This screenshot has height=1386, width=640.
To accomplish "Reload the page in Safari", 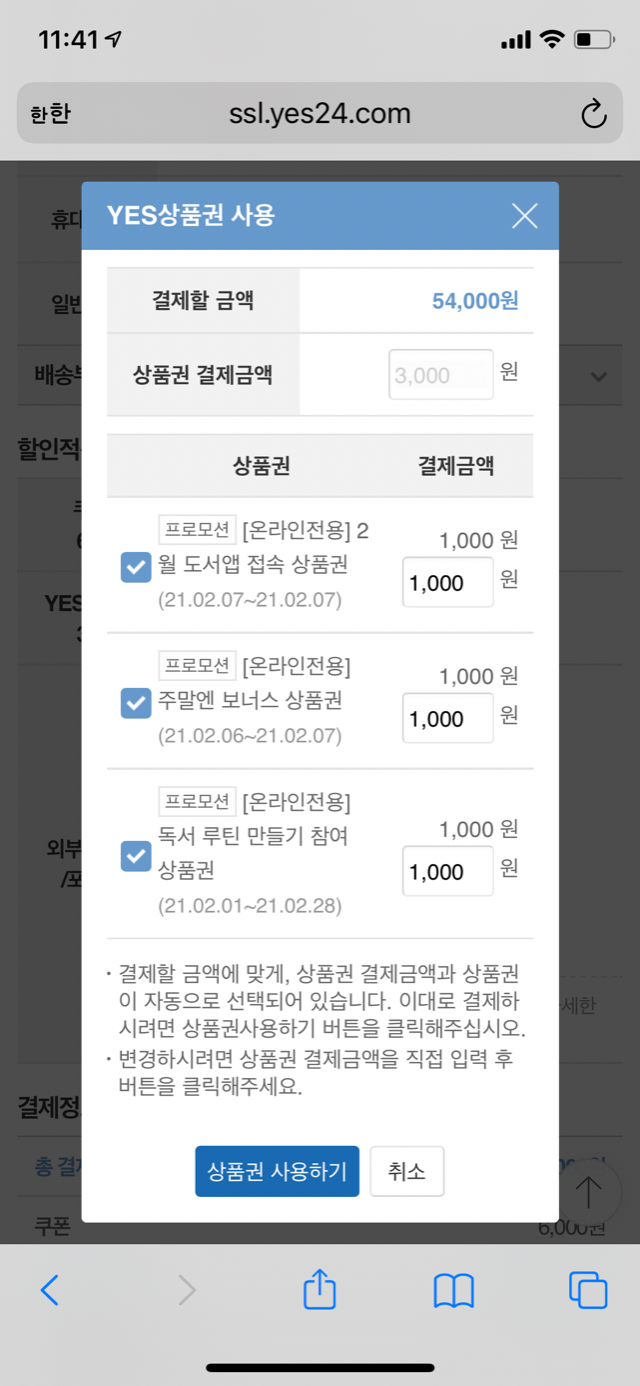I will coord(594,114).
